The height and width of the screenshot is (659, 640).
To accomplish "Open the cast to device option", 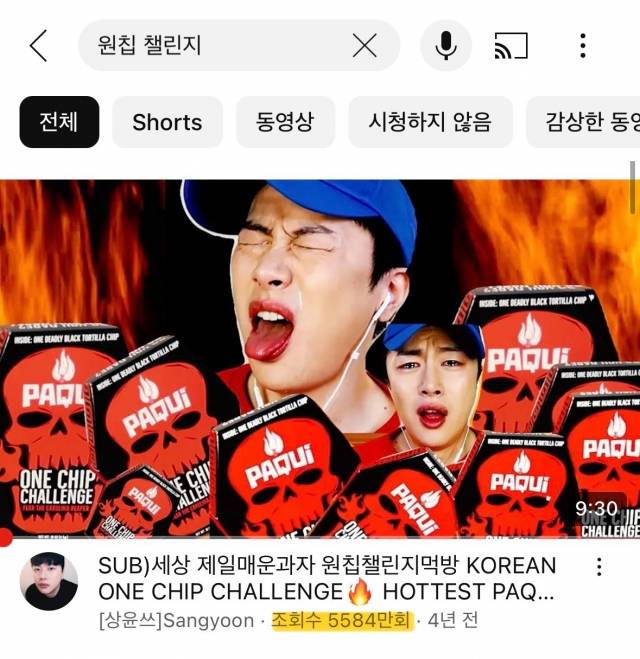I will pyautogui.click(x=511, y=45).
